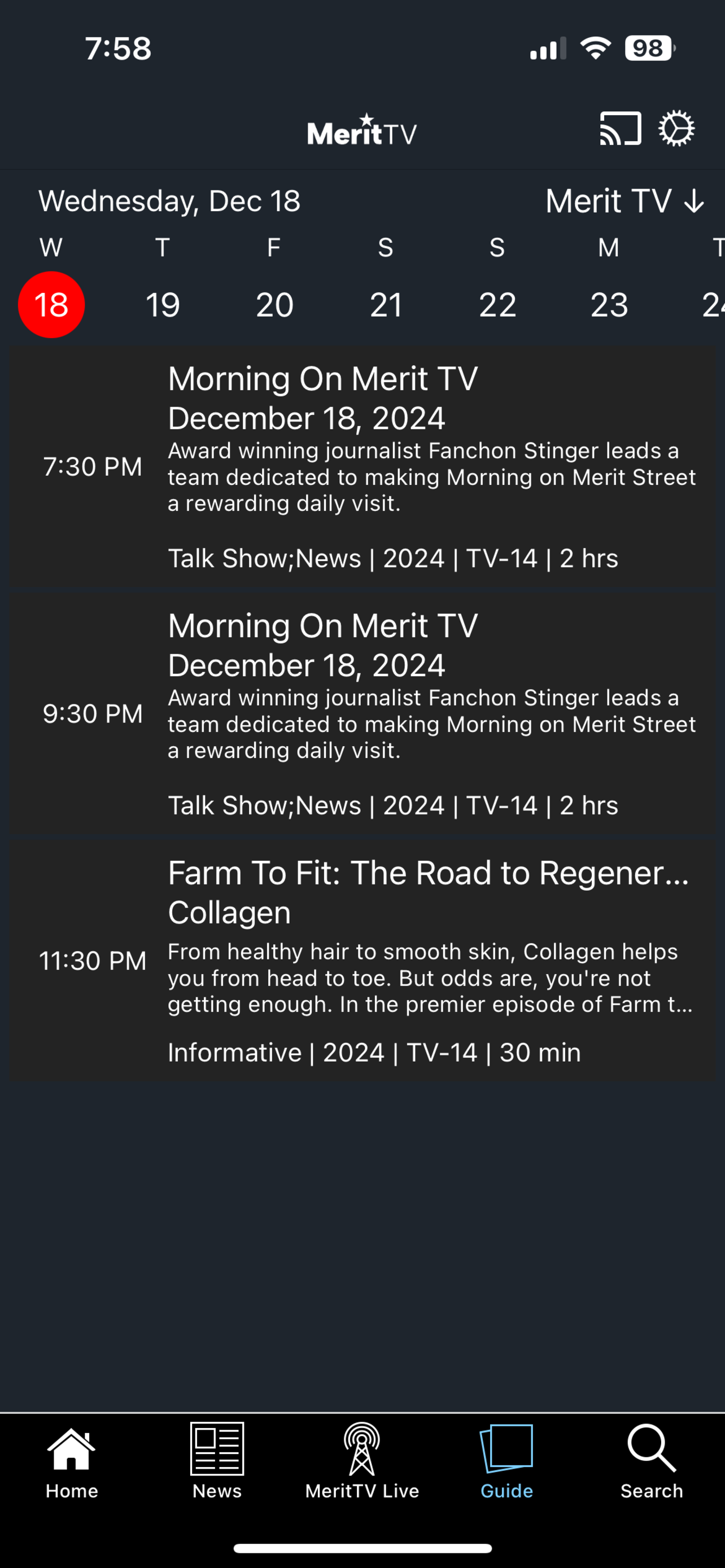Switch to the News tab
Viewport: 725px width, 1568px height.
coord(217,1462)
